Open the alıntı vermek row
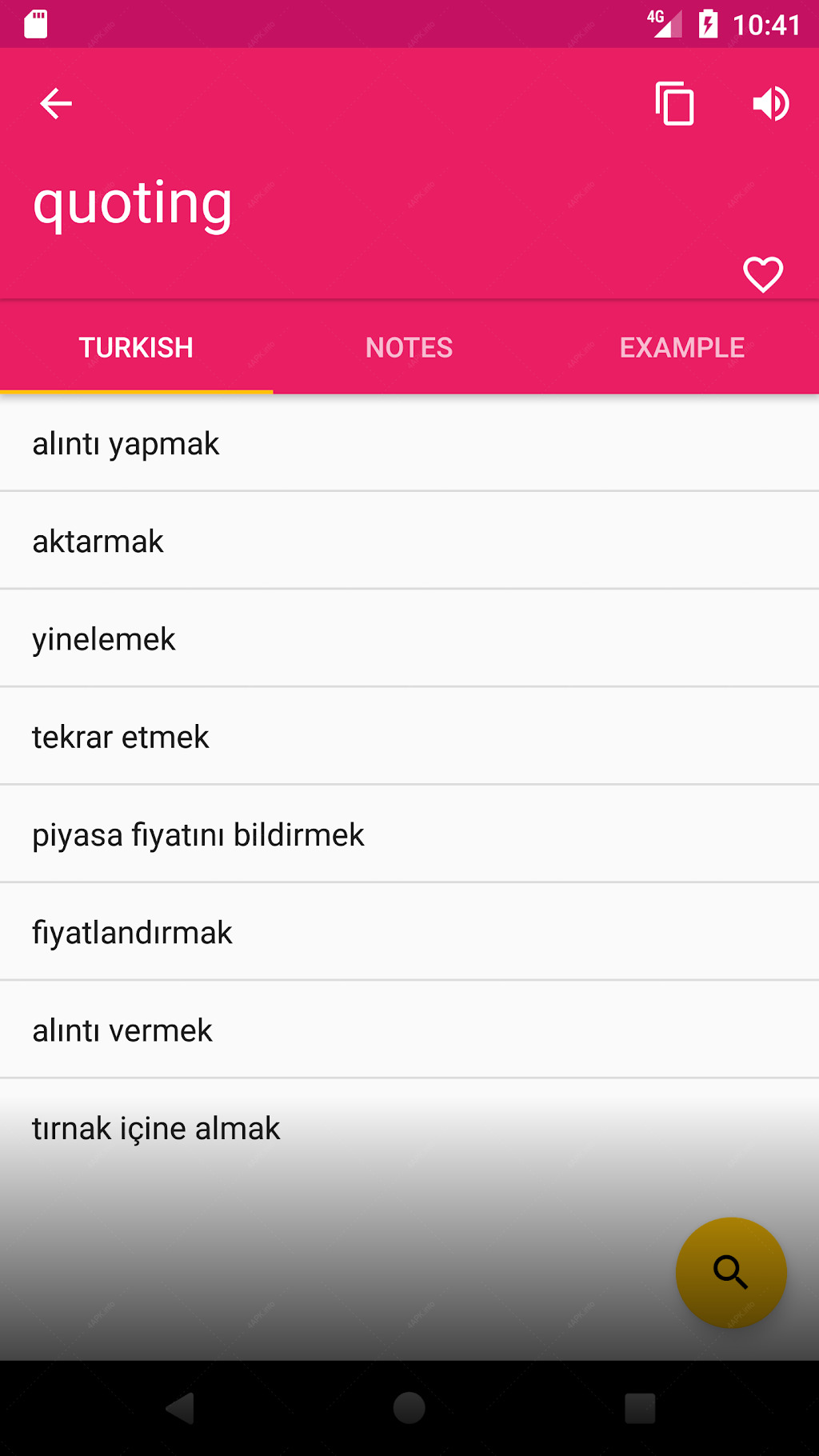Image resolution: width=819 pixels, height=1456 pixels. coord(409,1030)
